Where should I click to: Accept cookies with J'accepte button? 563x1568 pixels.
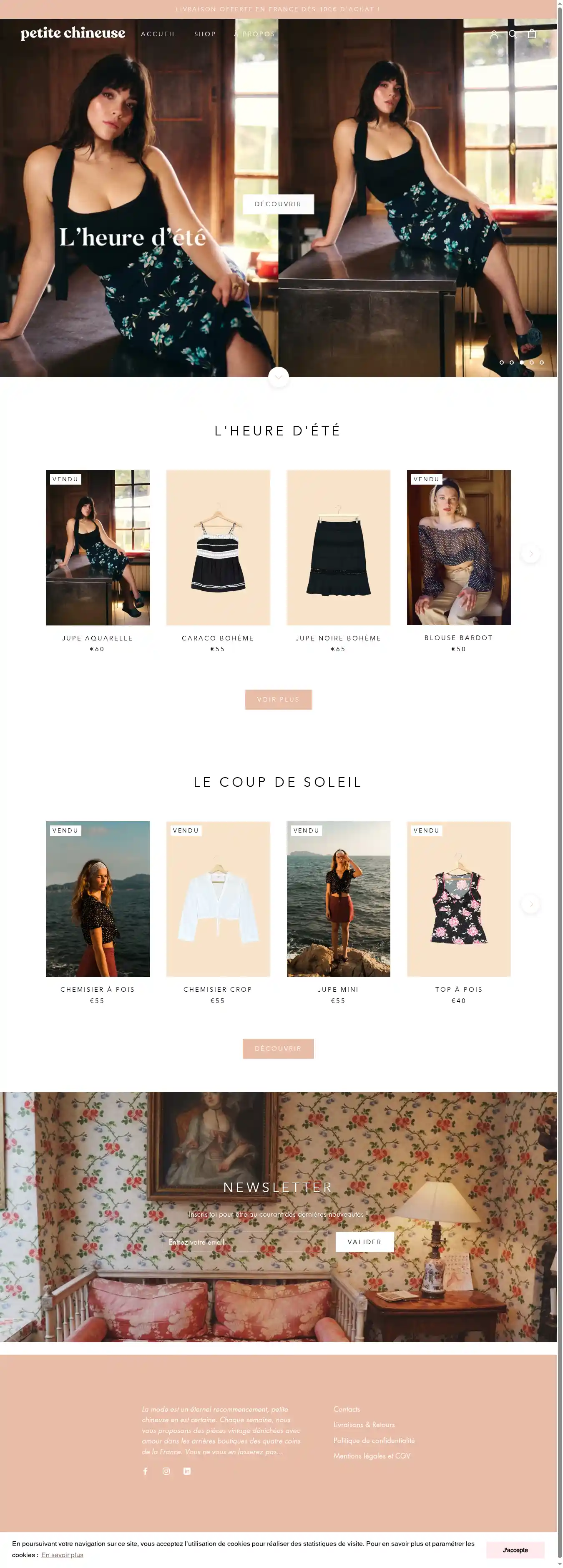coord(515,1550)
